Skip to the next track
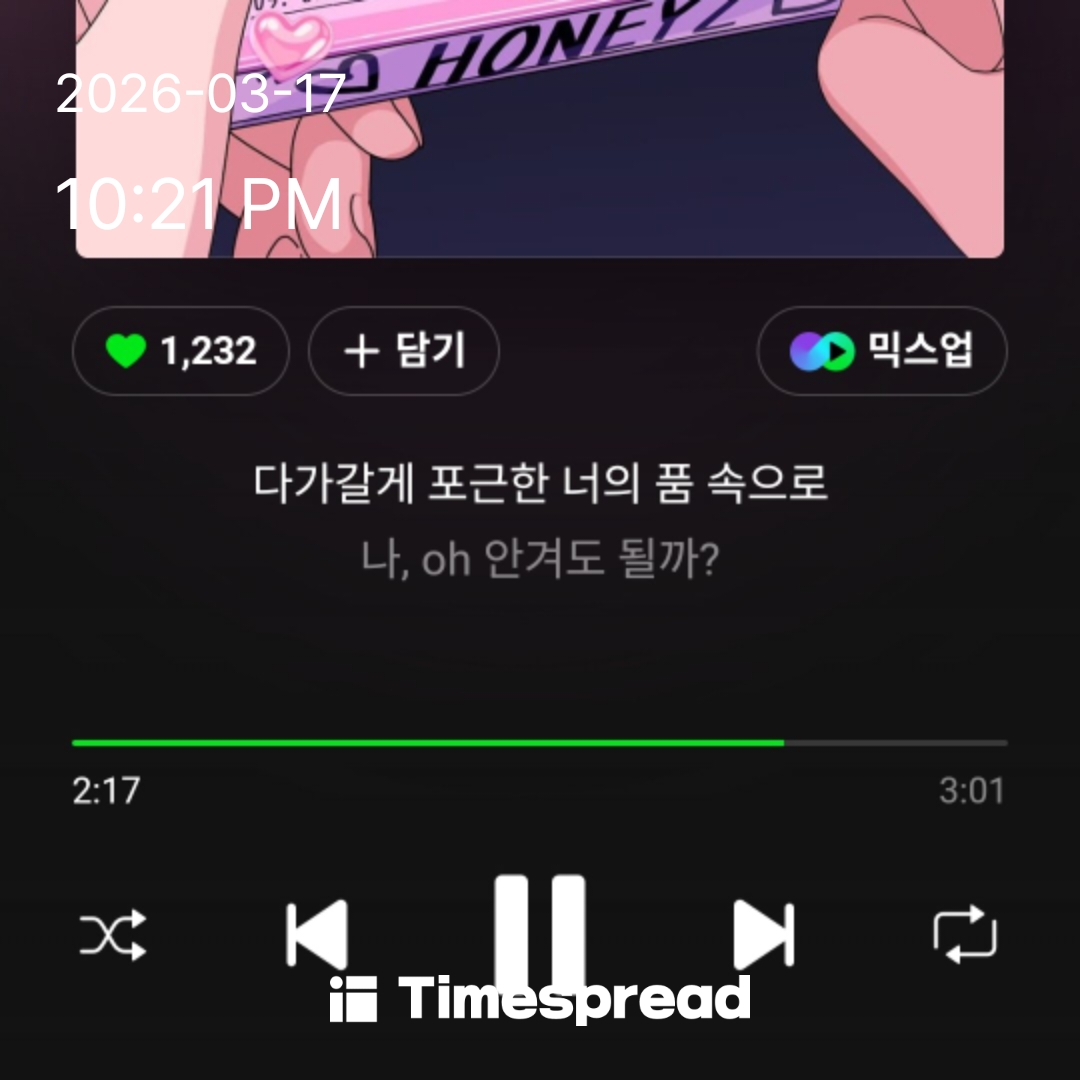 click(x=763, y=935)
